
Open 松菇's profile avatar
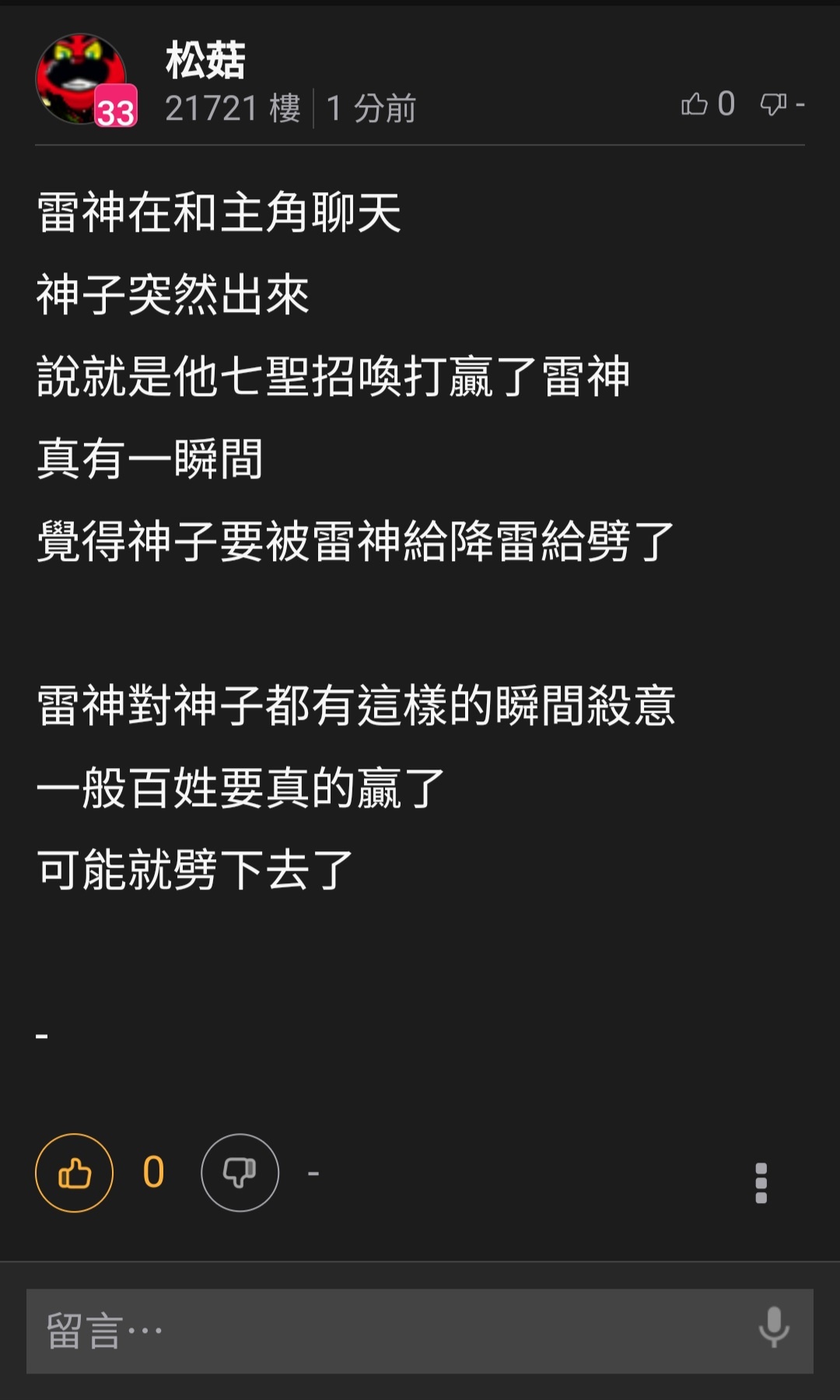click(82, 79)
